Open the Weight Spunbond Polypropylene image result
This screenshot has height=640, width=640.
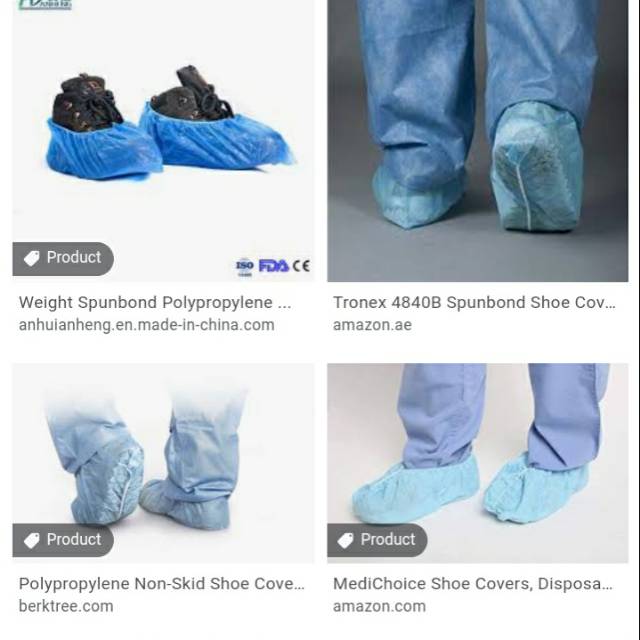pos(163,140)
